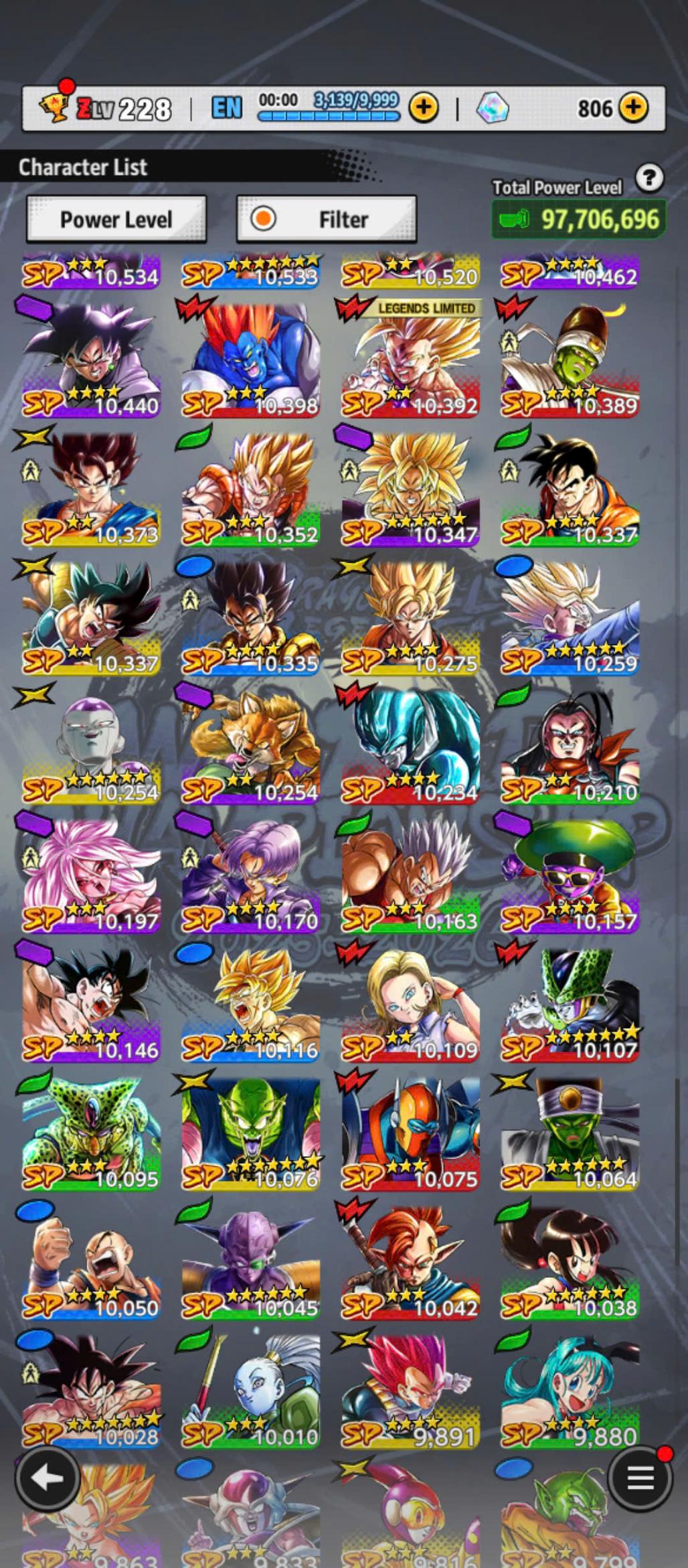688x1568 pixels.
Task: View the character with power level 10,109
Action: pos(410,1003)
